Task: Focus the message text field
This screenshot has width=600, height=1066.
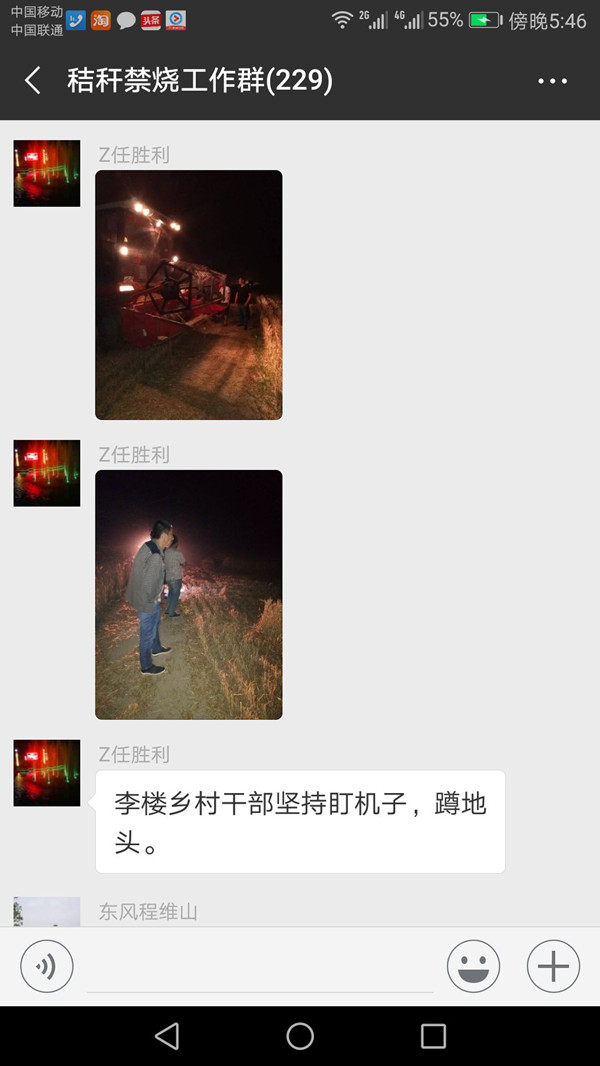Action: point(260,968)
